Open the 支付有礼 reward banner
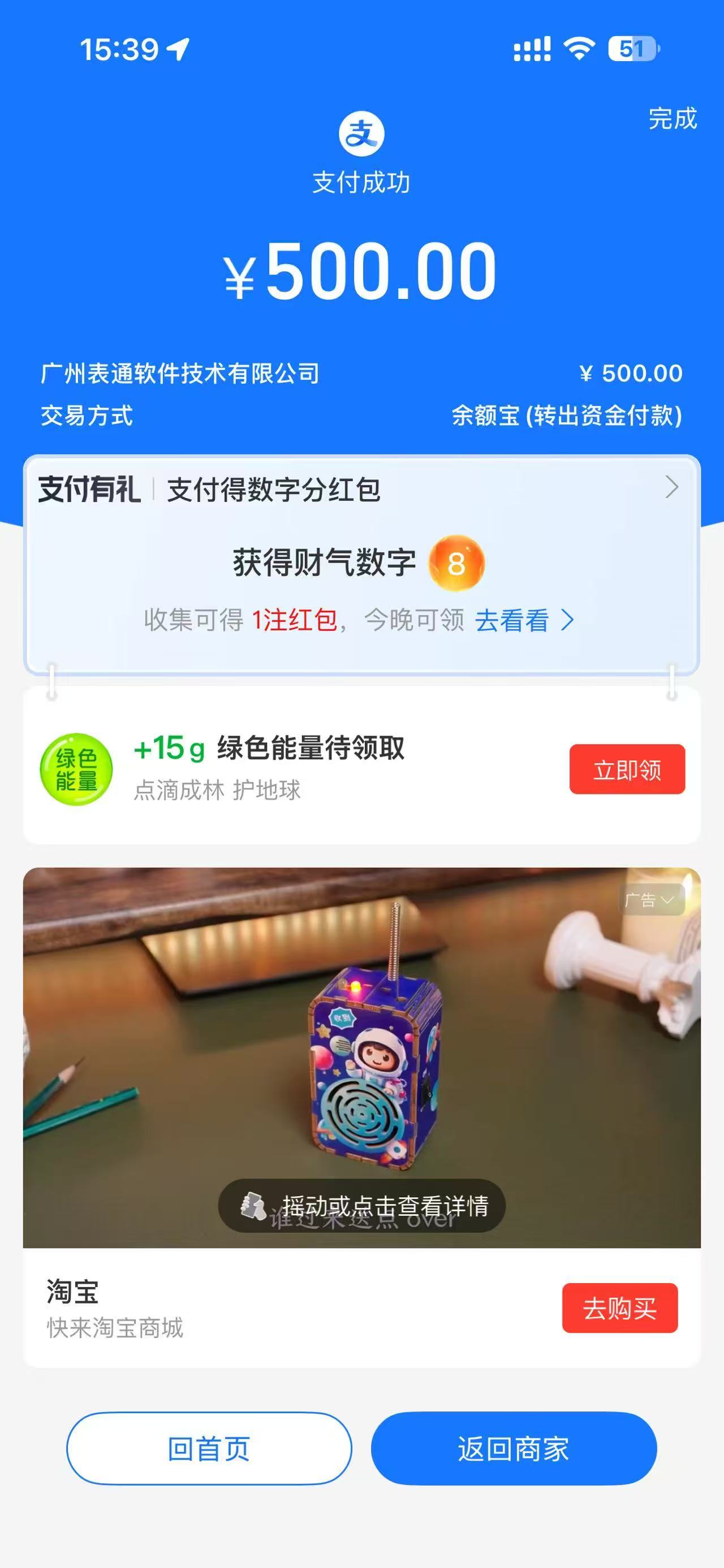Viewport: 724px width, 1568px height. pos(360,490)
